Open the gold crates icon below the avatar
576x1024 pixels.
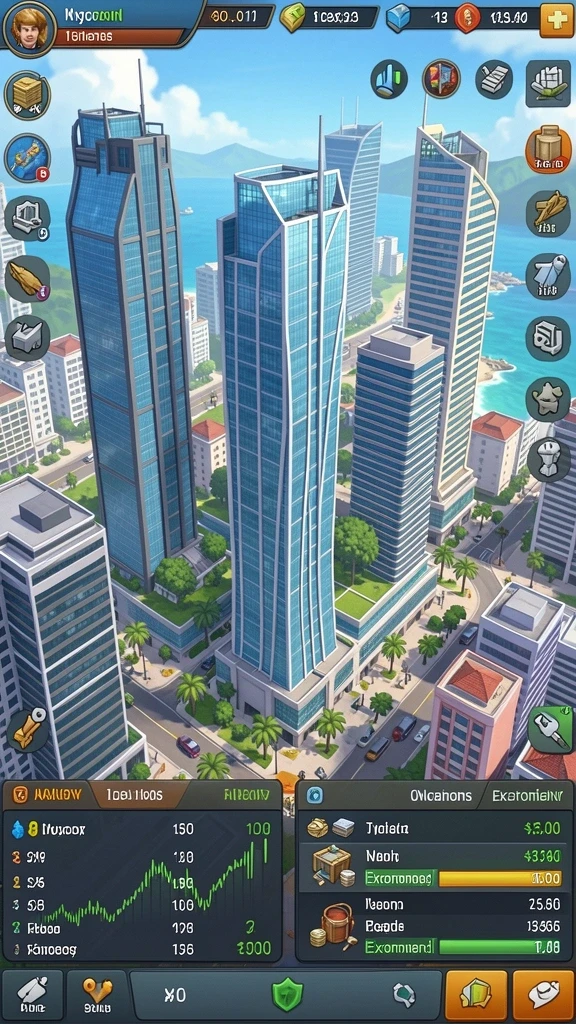click(27, 95)
